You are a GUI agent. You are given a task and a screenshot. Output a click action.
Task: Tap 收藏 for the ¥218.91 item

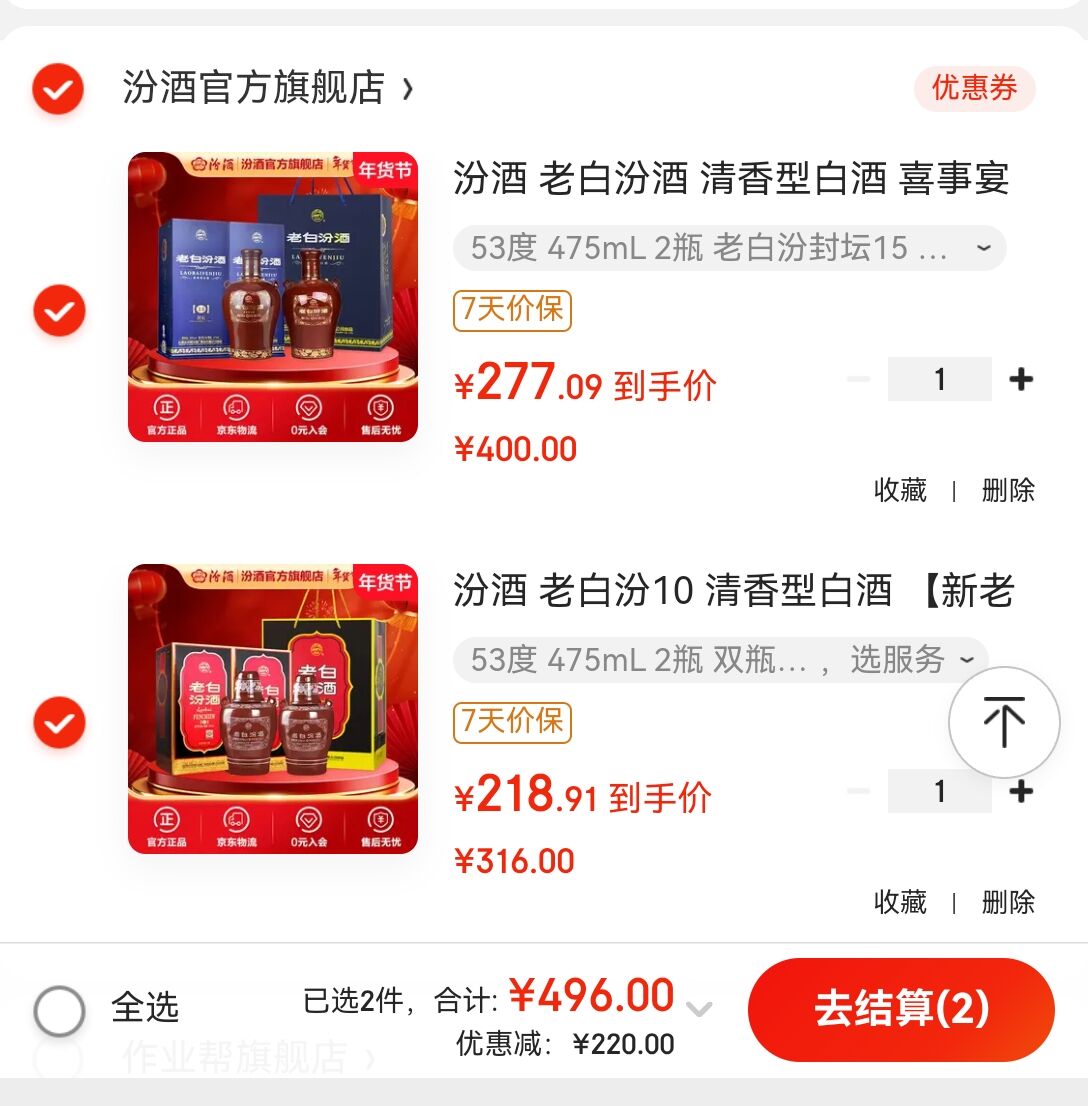[x=900, y=903]
